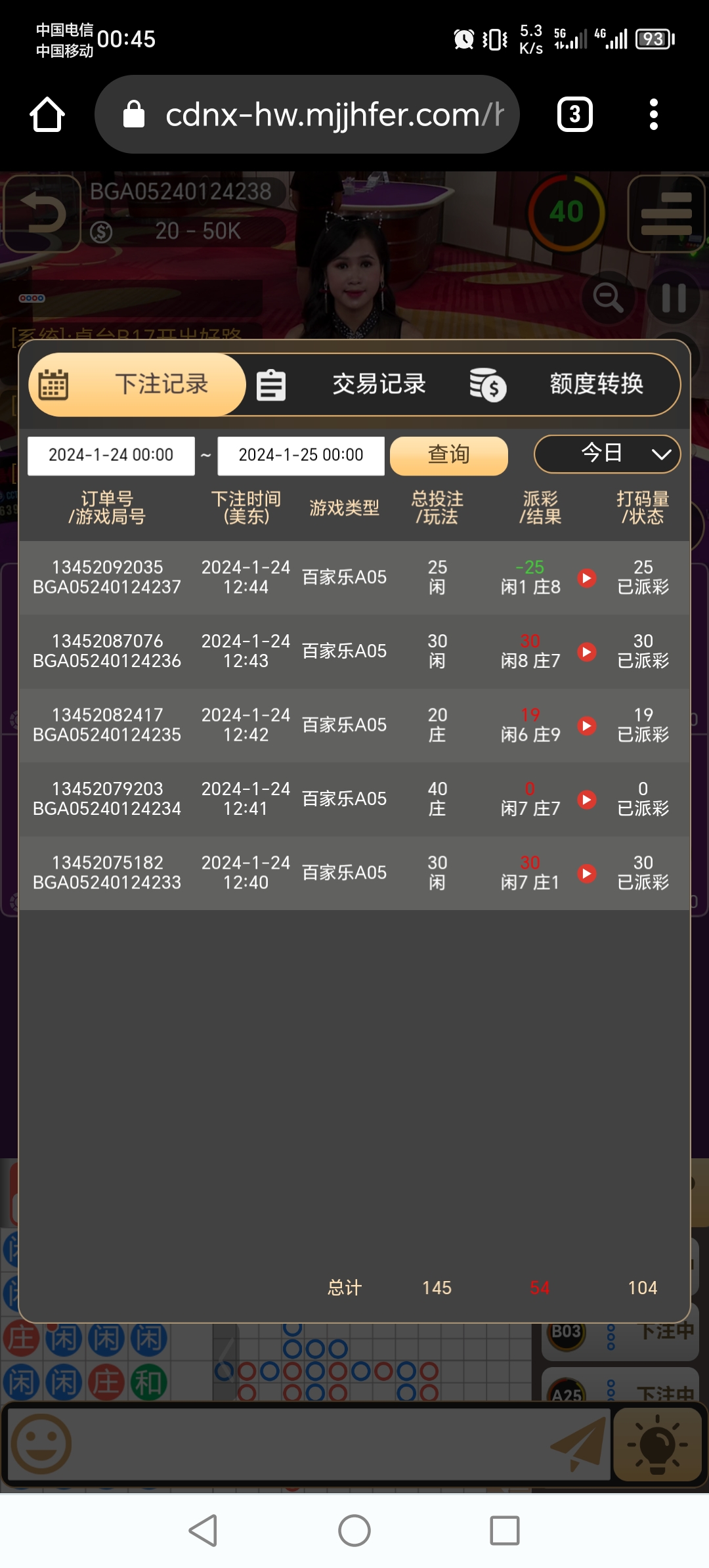Viewport: 709px width, 1568px height.
Task: Play the replay for round BGA05240124234
Action: (x=587, y=799)
